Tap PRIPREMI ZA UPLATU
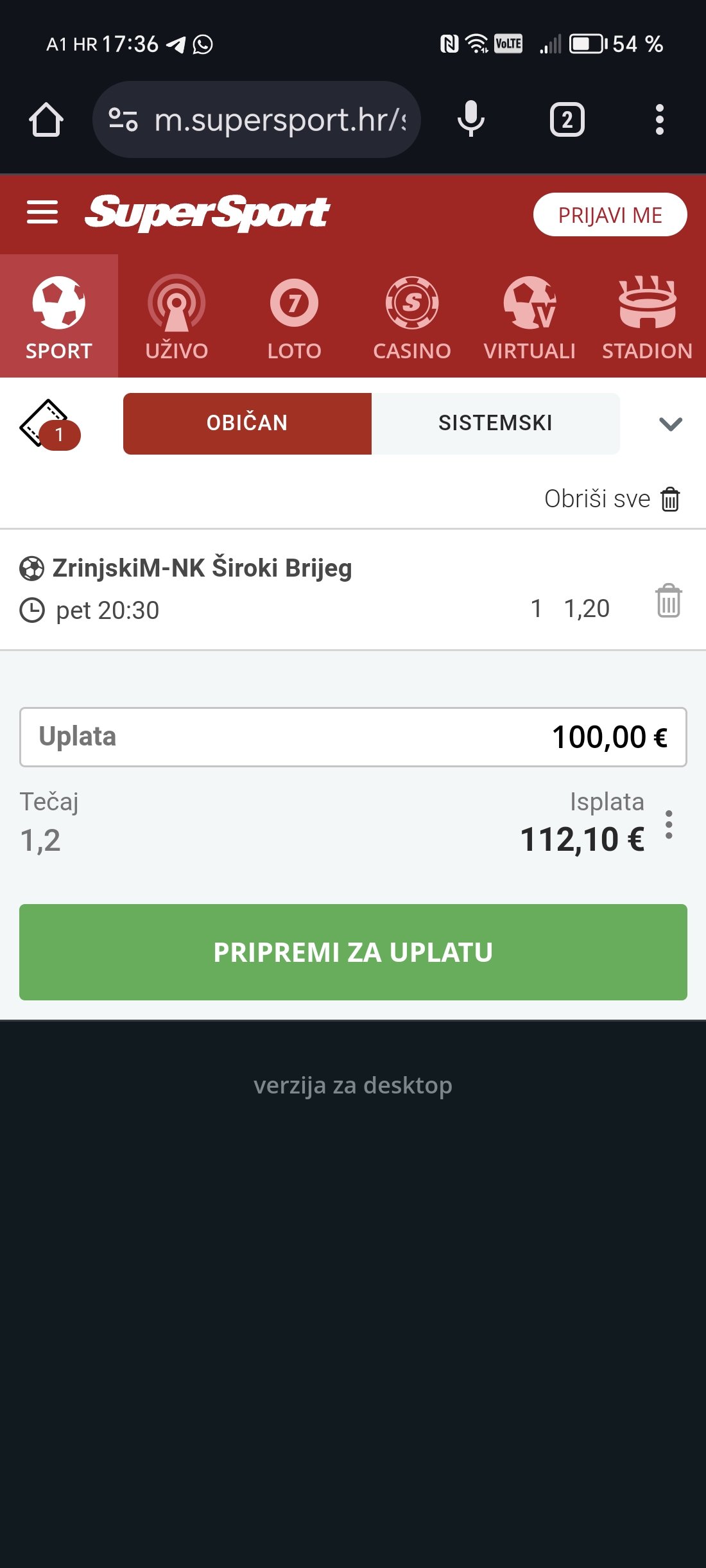The image size is (706, 1568). point(353,952)
